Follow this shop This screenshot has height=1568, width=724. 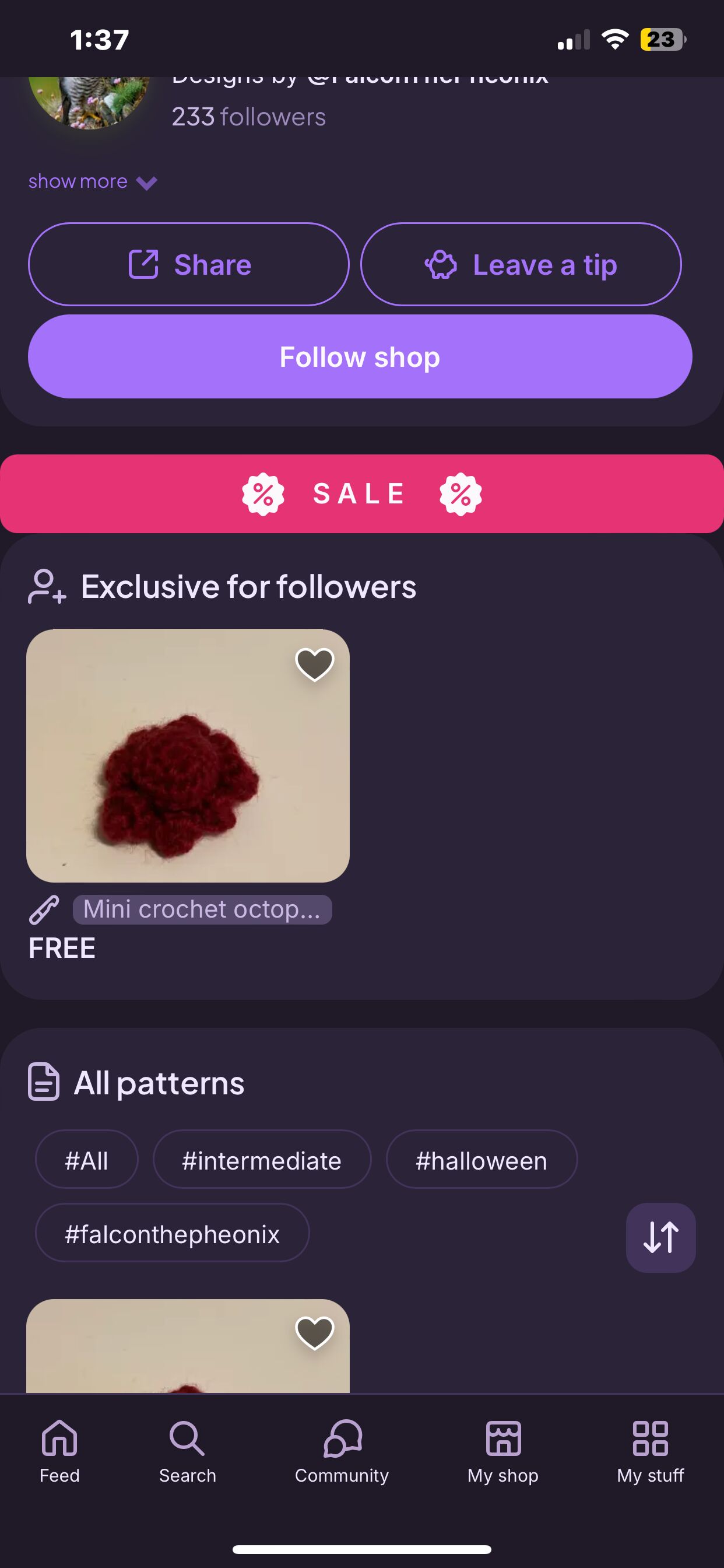tap(360, 356)
